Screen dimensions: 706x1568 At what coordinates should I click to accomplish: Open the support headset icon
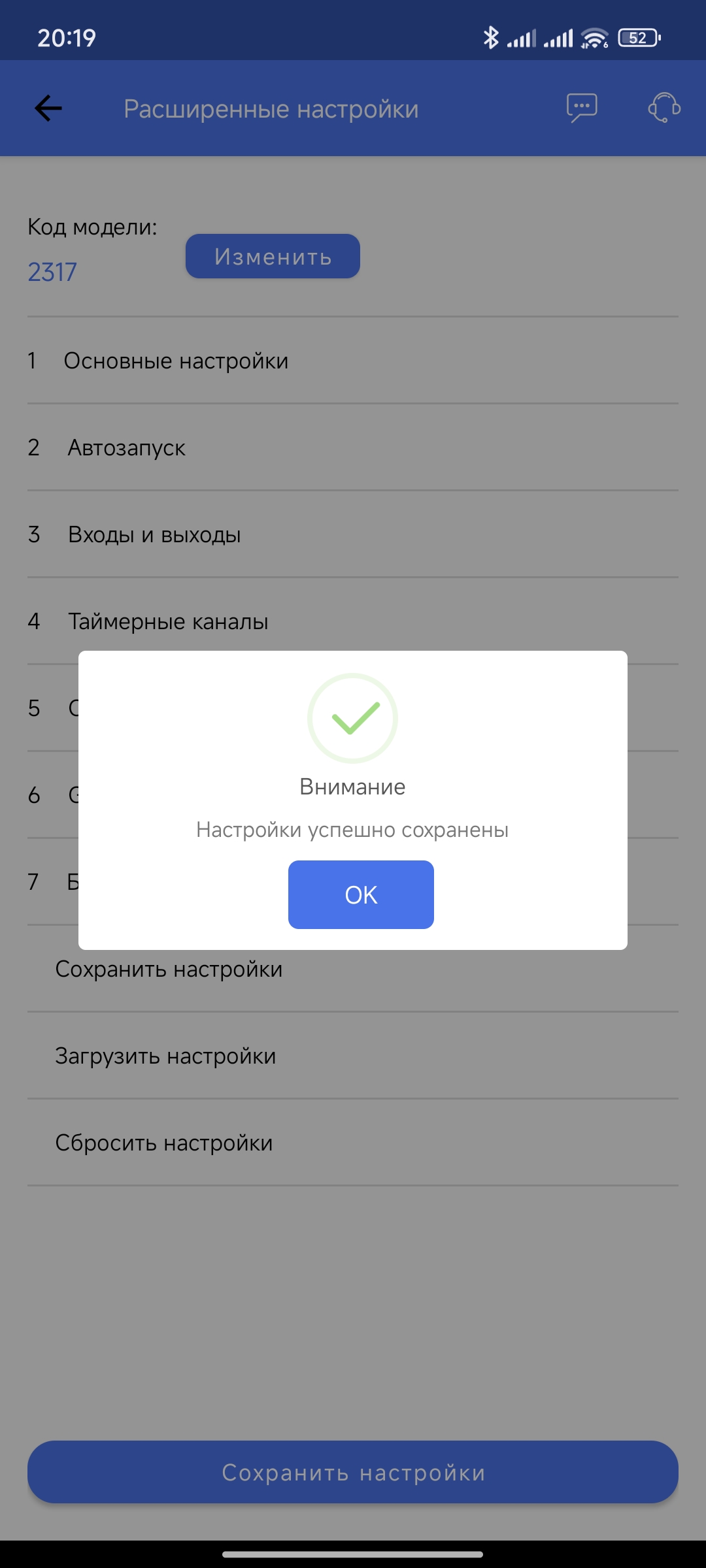tap(664, 108)
